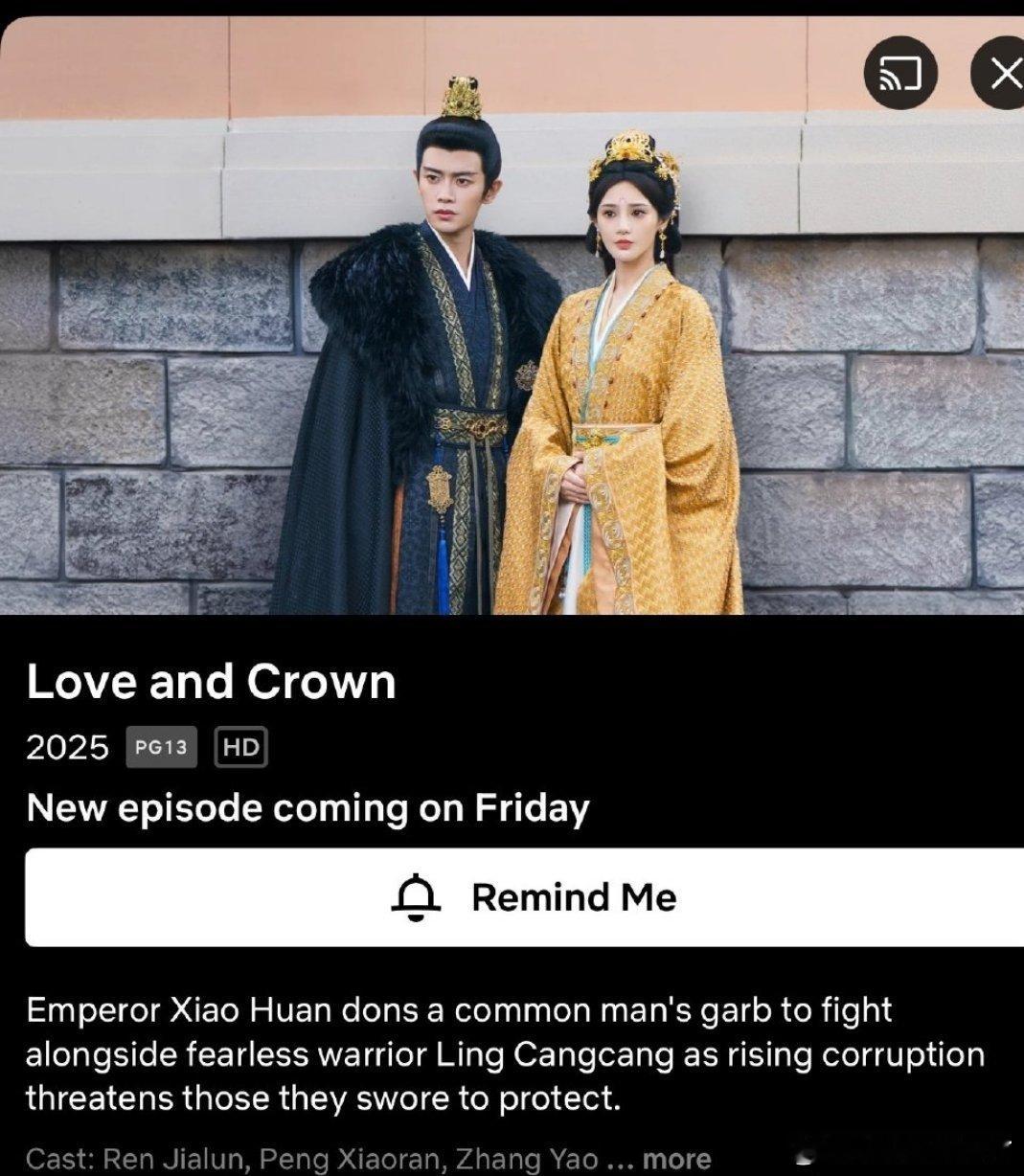Viewport: 1024px width, 1176px height.
Task: Close the title details with the X icon
Action: coord(1002,73)
